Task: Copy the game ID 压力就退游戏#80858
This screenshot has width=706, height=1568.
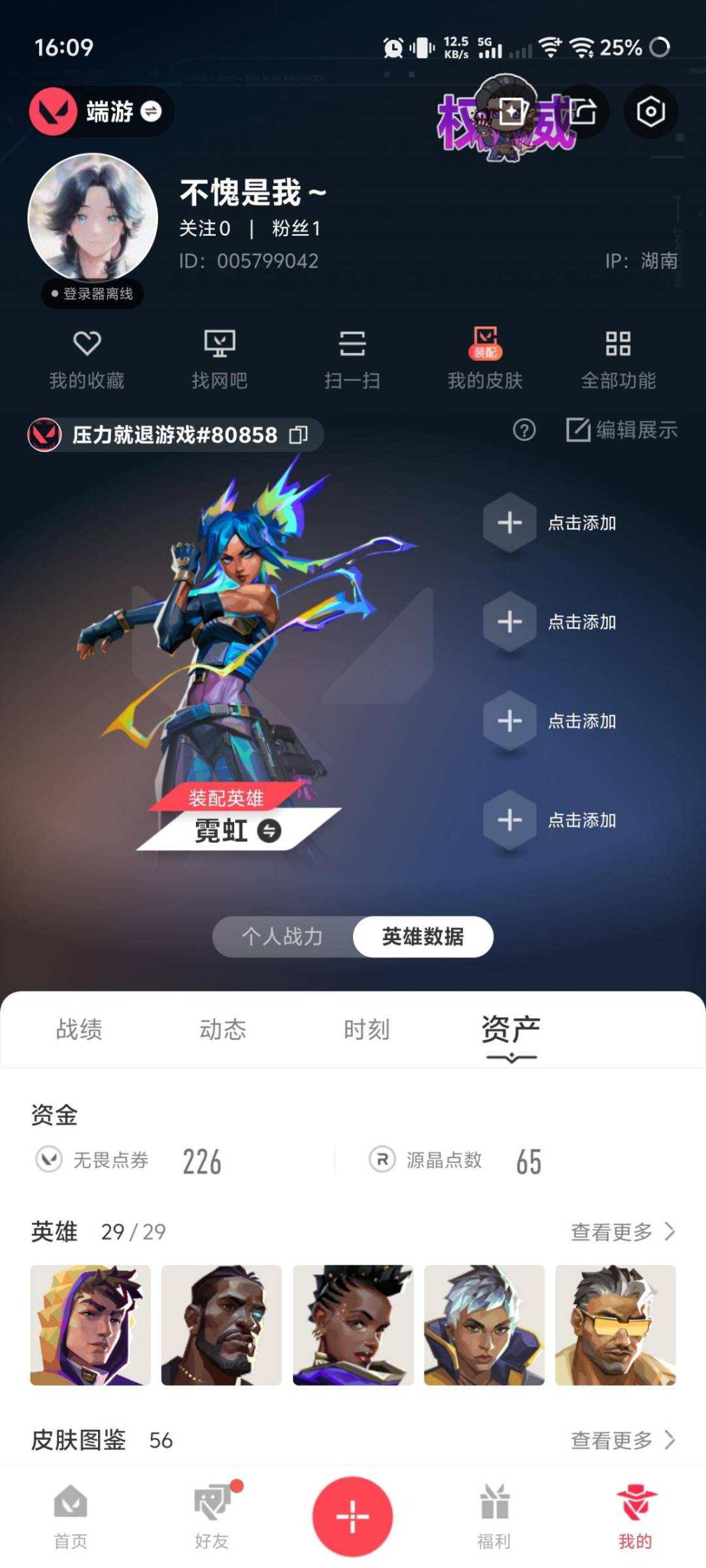Action: click(299, 434)
